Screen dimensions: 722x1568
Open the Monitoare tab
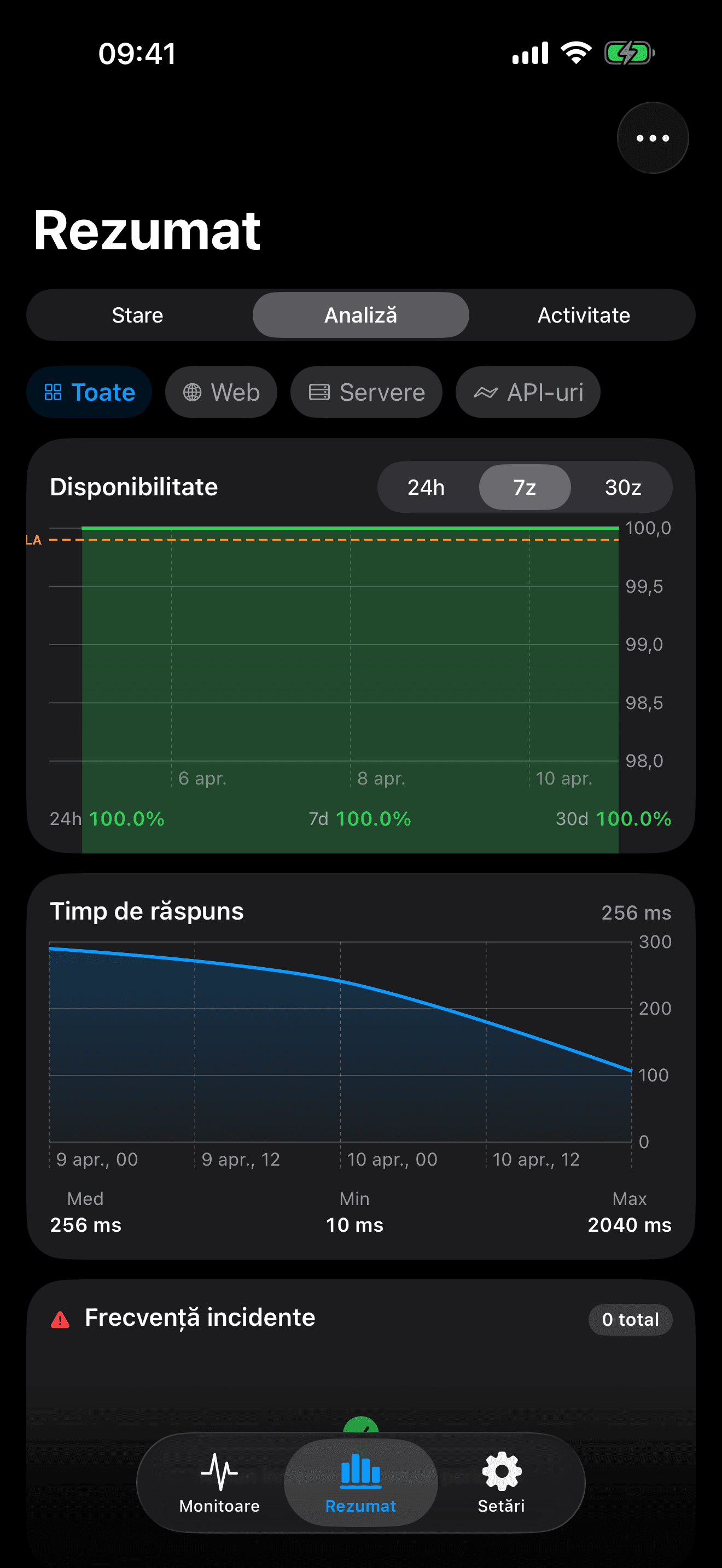pyautogui.click(x=219, y=1483)
